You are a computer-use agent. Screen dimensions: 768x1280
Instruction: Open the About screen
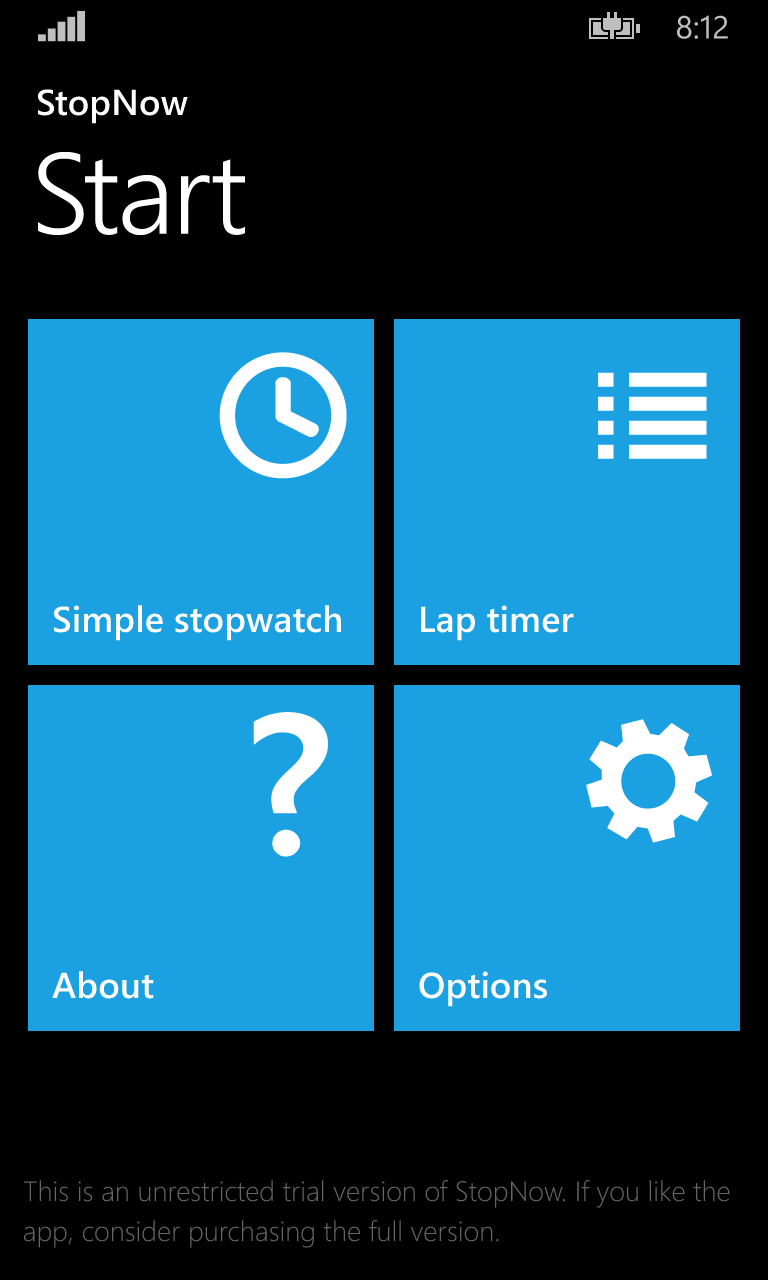coord(200,857)
